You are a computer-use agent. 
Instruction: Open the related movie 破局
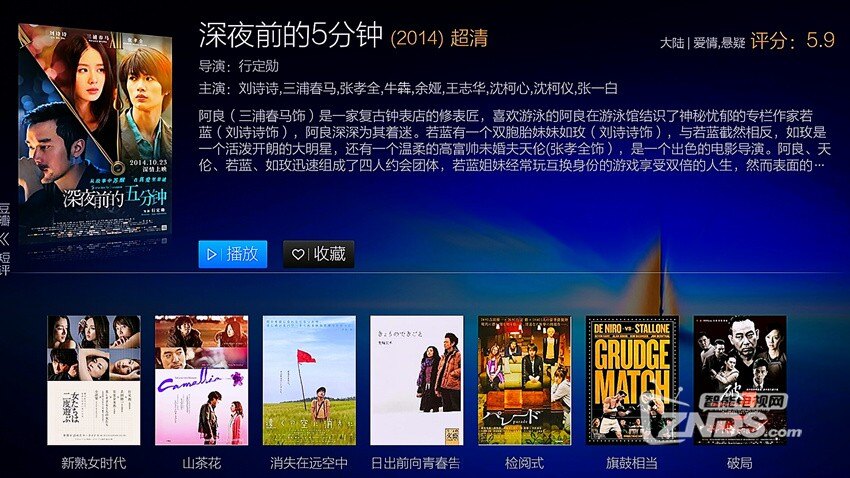(x=740, y=380)
